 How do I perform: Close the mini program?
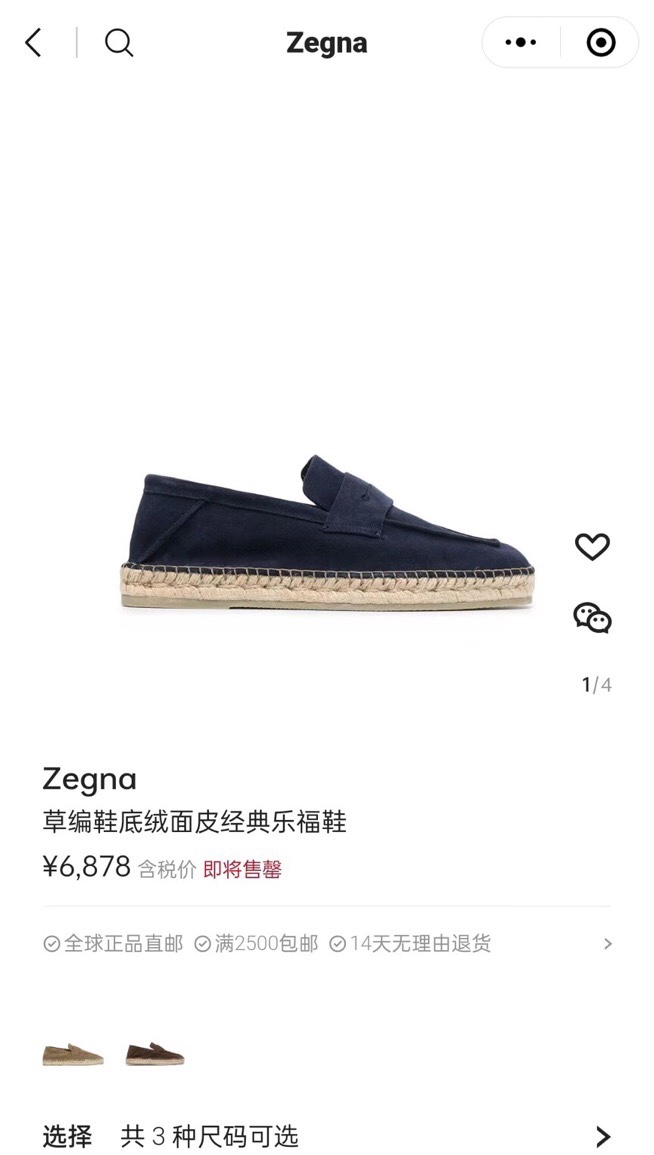(600, 43)
